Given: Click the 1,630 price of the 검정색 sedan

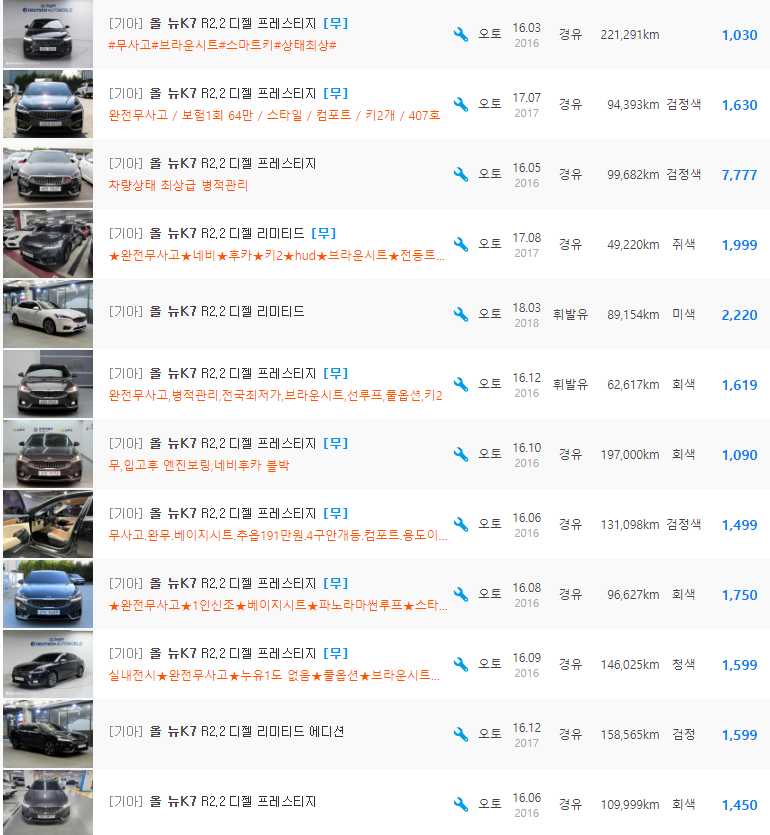Looking at the screenshot, I should point(740,104).
